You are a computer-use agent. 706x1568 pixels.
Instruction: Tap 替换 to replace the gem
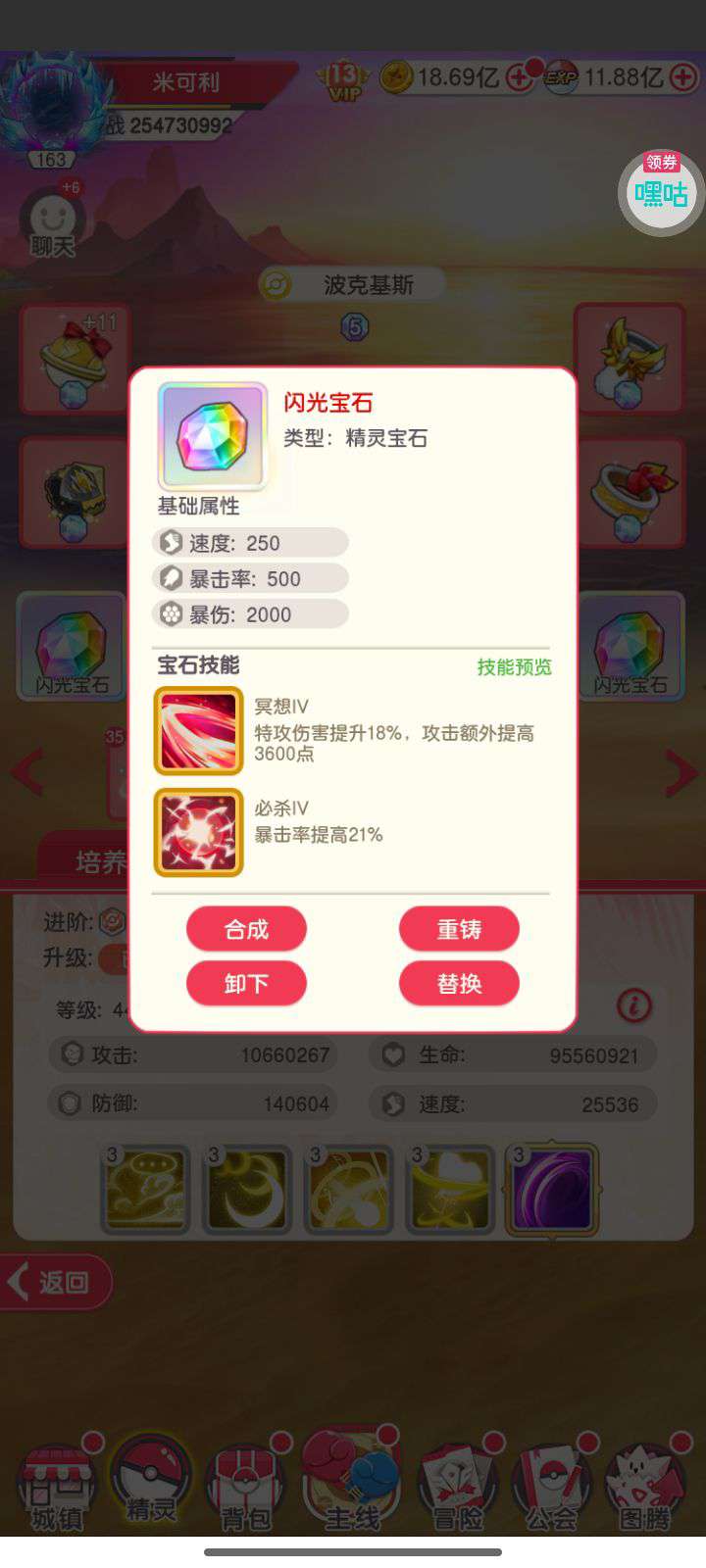tap(458, 983)
